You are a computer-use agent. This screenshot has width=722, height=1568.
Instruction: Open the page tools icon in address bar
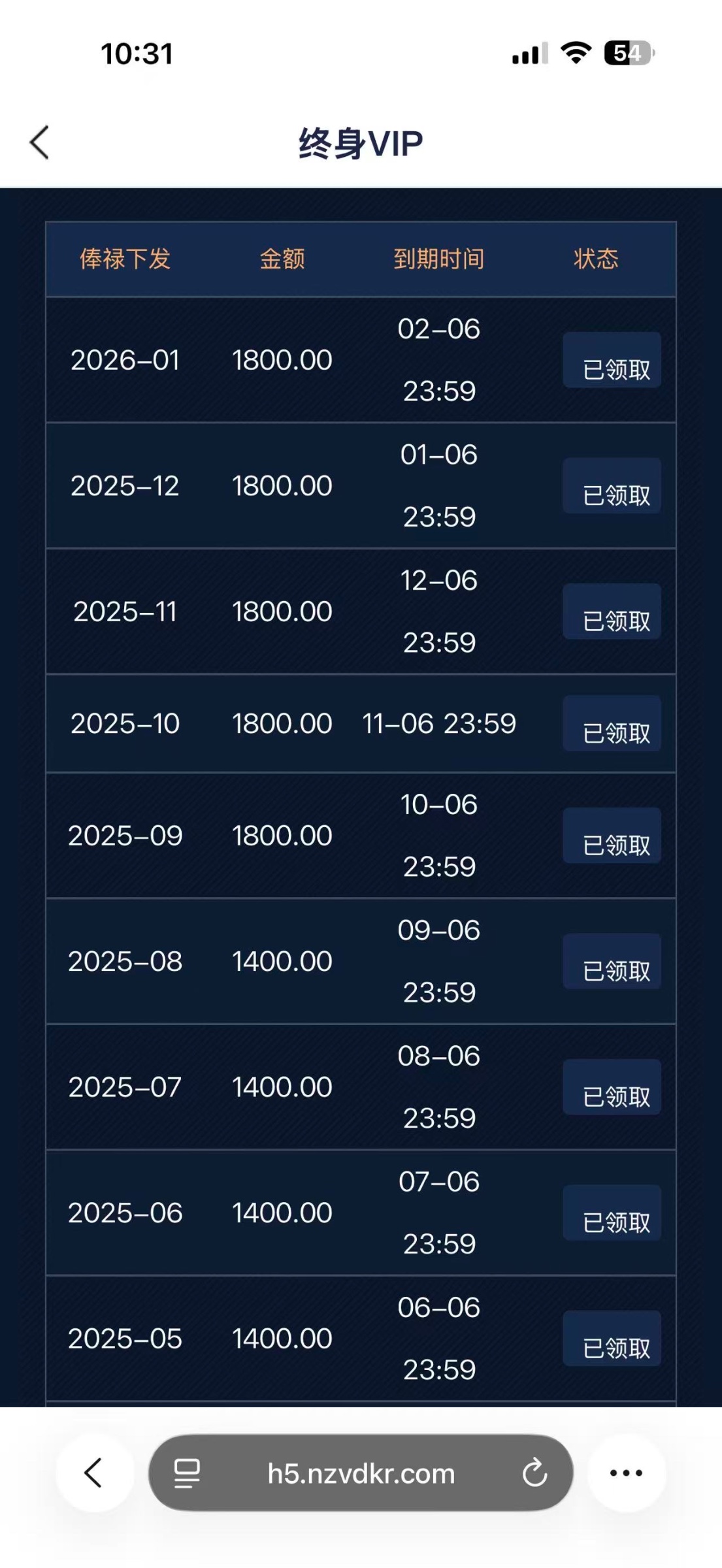187,1473
